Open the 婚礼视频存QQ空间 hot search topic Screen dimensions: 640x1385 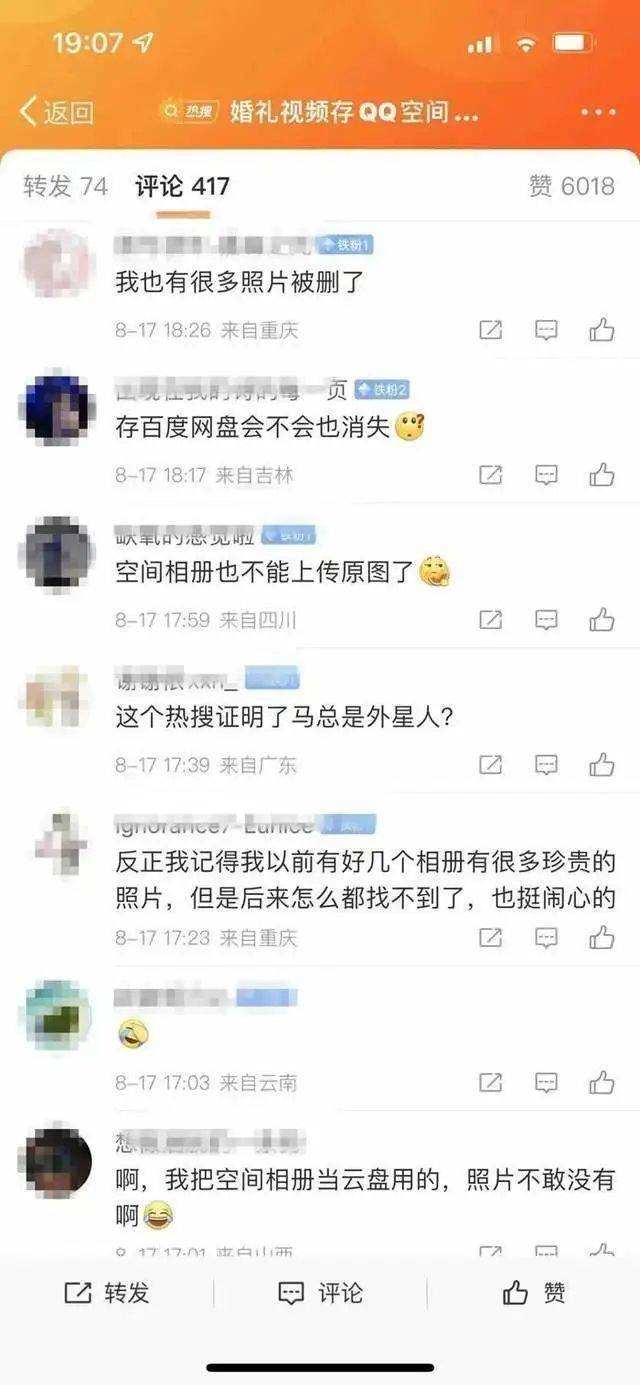tap(318, 112)
